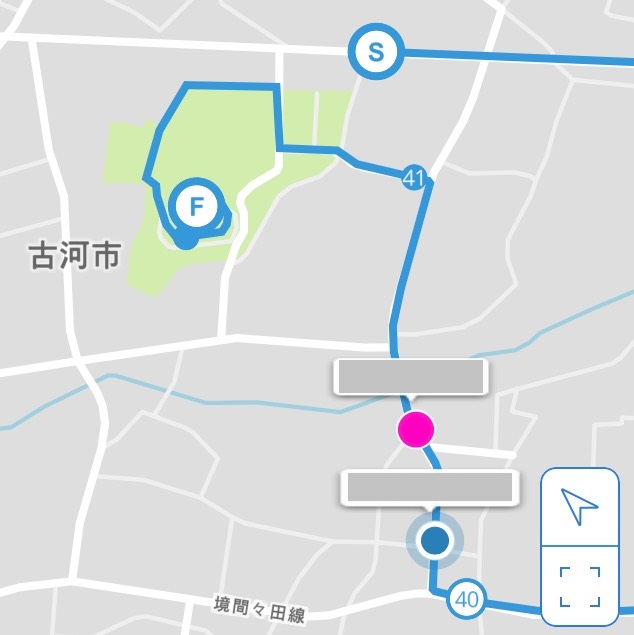Select the pink waypoint on the route

[415, 430]
